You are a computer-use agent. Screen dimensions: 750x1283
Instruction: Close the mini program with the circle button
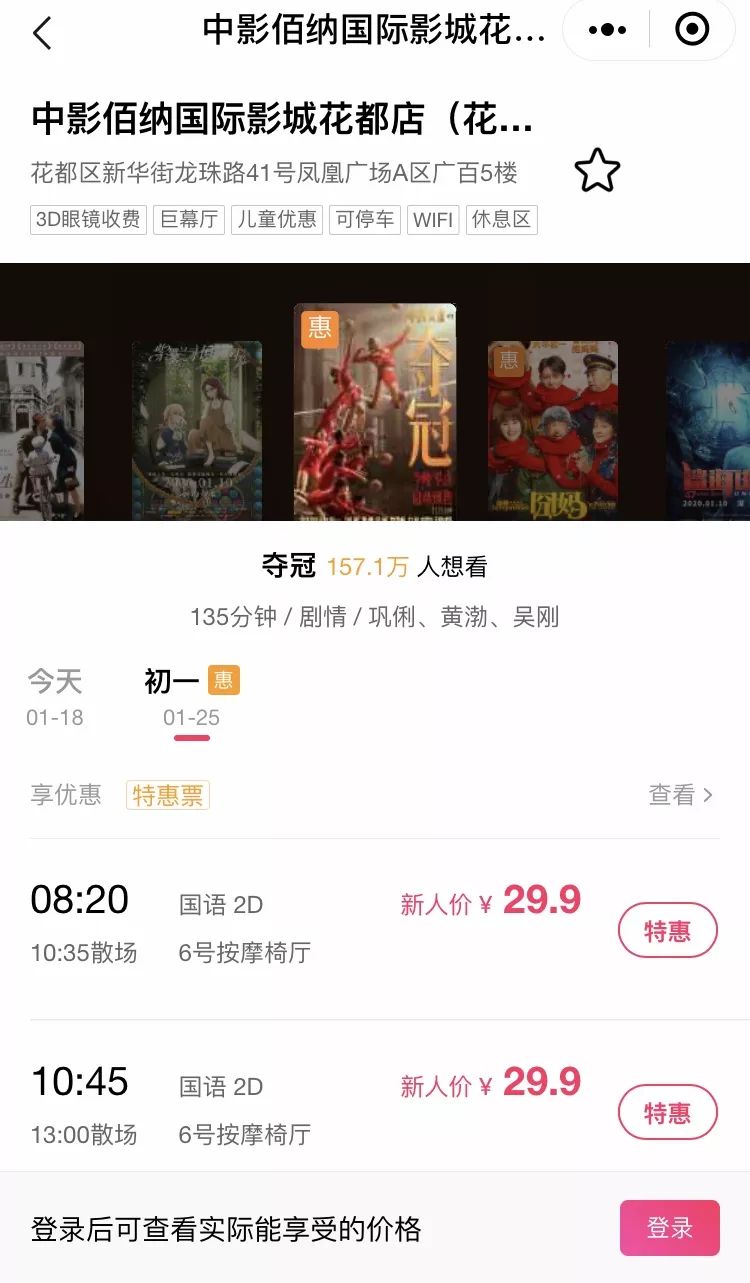692,30
